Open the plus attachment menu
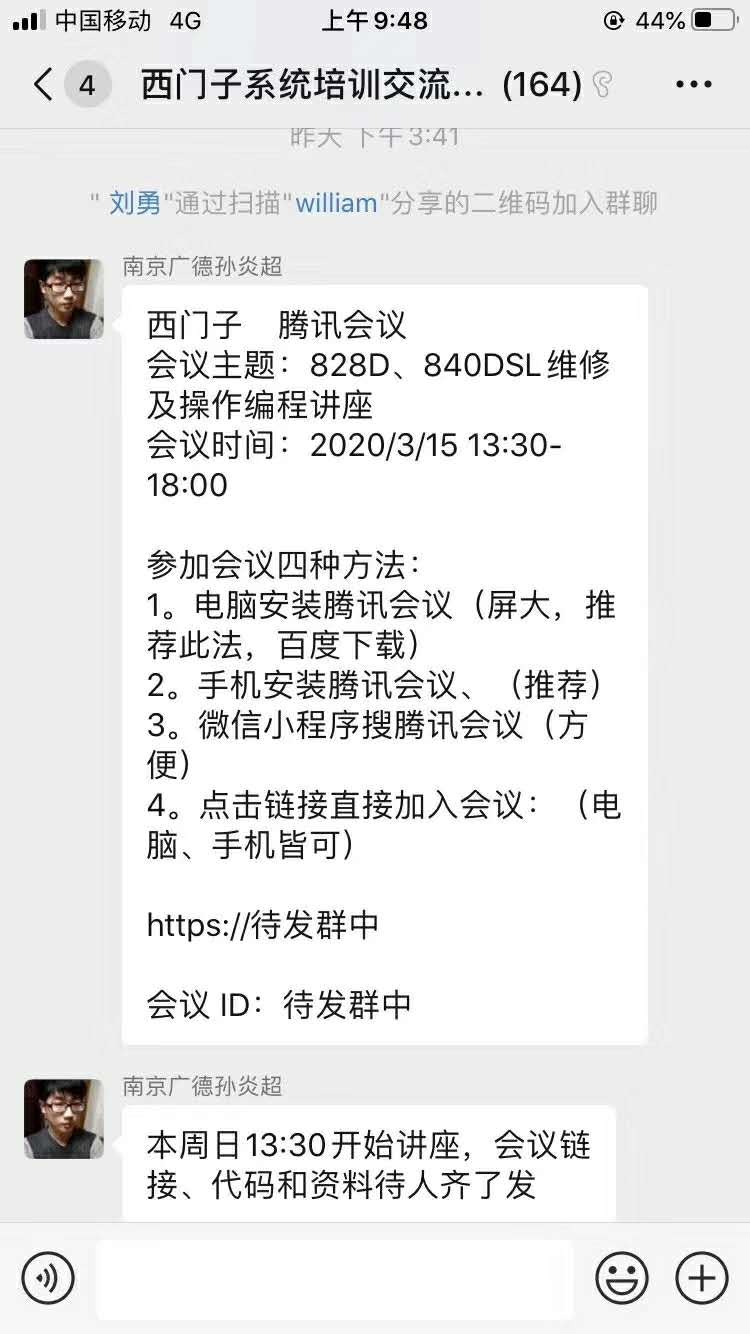750x1334 pixels. click(x=702, y=1278)
